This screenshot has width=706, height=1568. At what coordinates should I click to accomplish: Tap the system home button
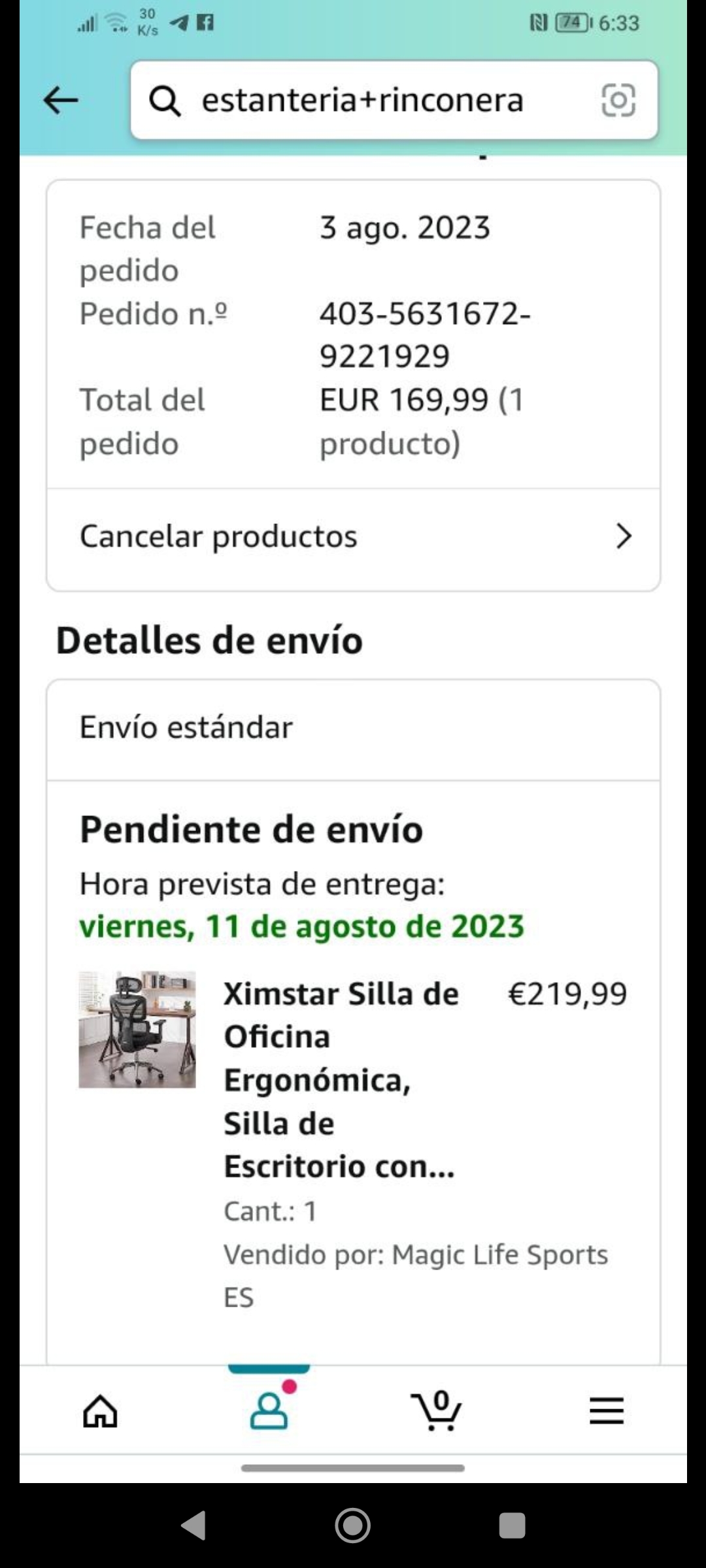[x=353, y=1526]
